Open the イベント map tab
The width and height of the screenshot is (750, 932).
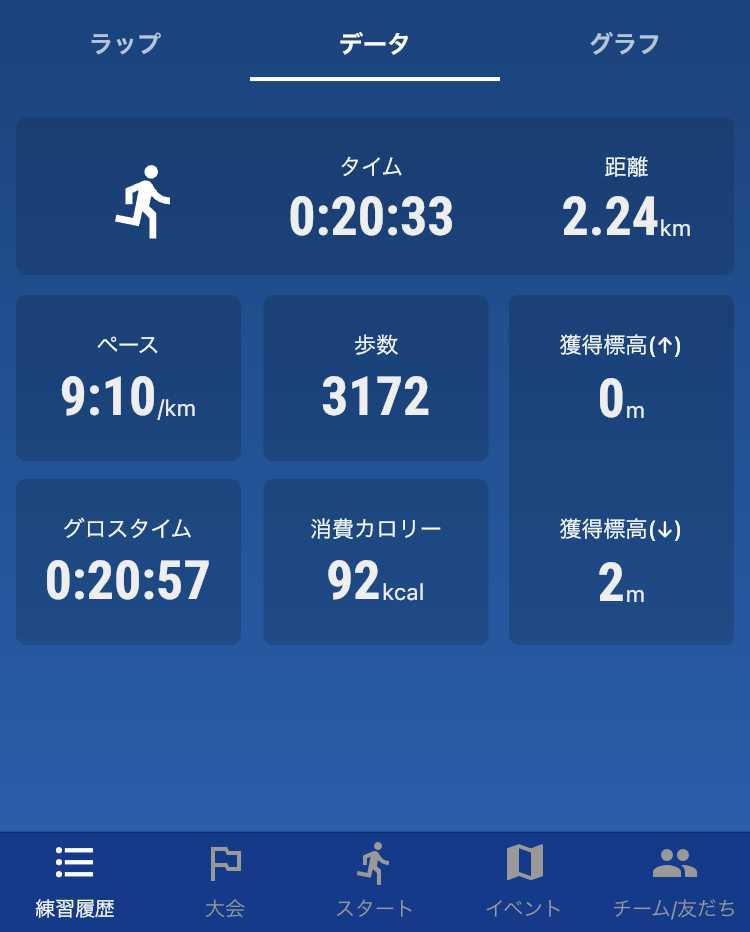pos(524,880)
